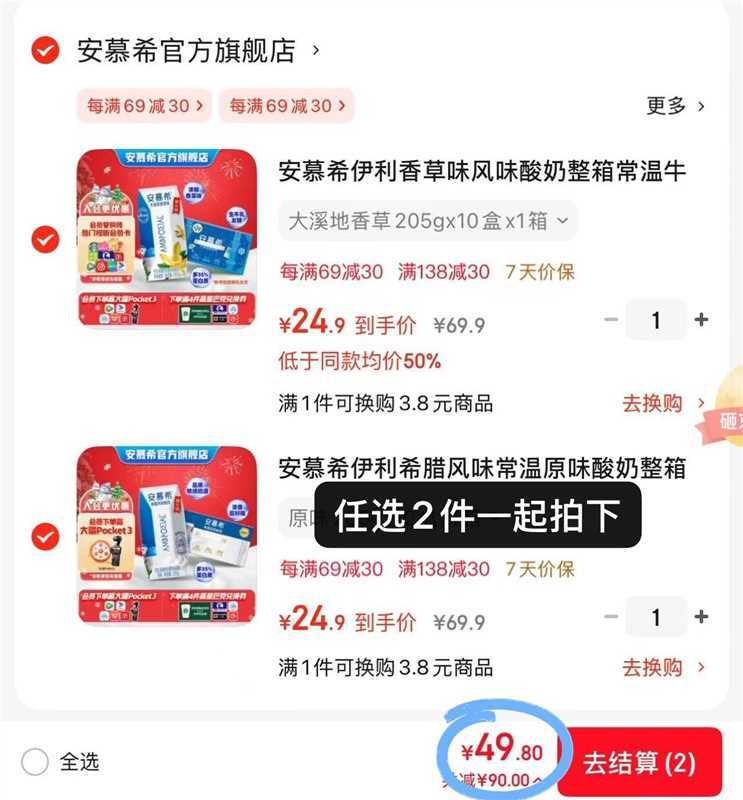Deselect the 香草味风味酸奶 item checkbox

coord(46,240)
